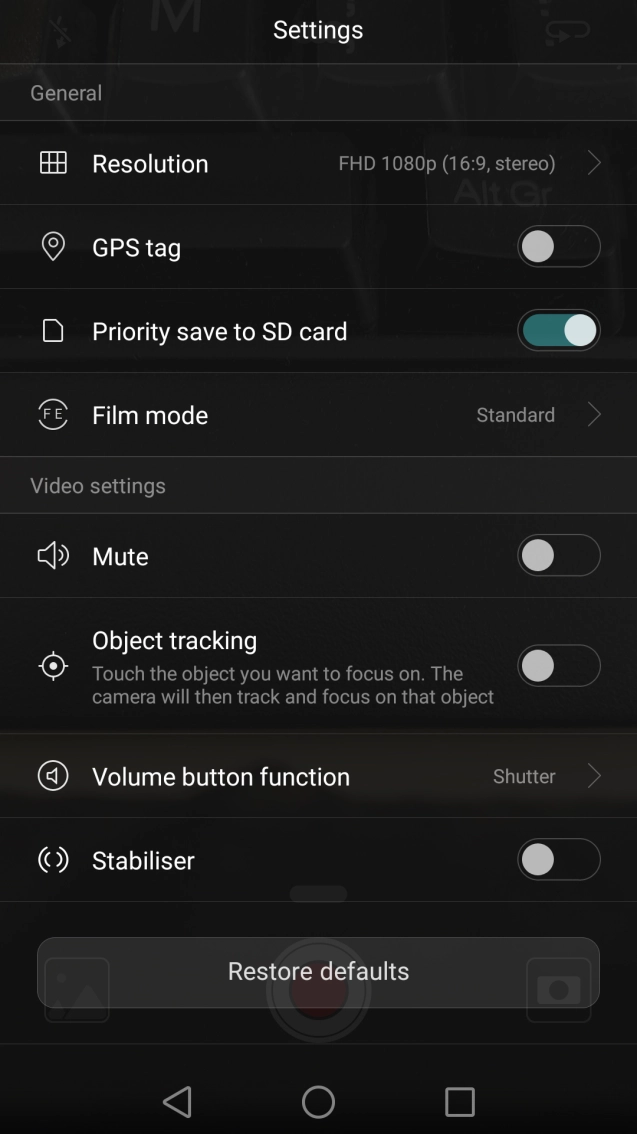Turn off Priority save to SD card
Screen dimensions: 637x1134
[x=558, y=331]
